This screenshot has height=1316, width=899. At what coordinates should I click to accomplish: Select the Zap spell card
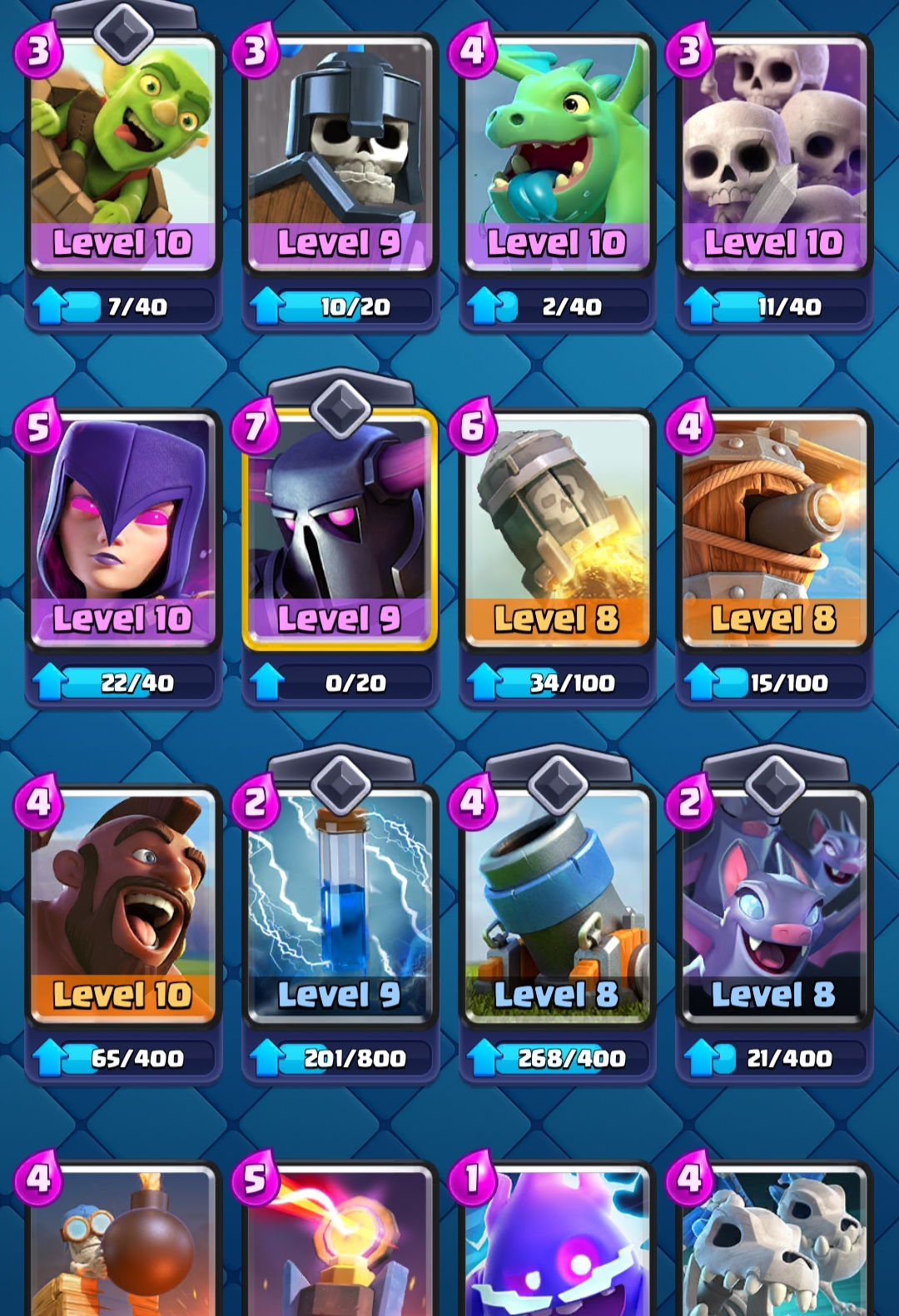point(340,903)
